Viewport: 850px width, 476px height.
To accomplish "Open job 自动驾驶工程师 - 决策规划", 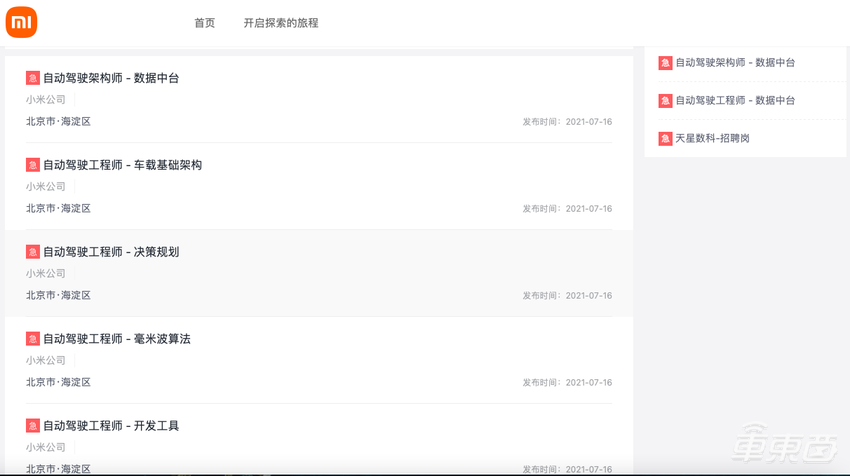I will (x=111, y=252).
